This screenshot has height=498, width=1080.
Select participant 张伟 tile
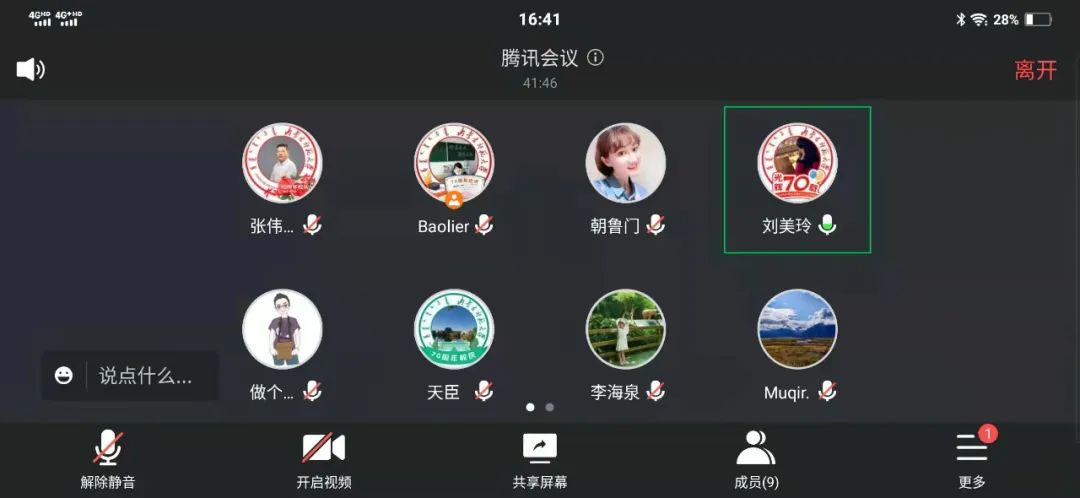(283, 178)
